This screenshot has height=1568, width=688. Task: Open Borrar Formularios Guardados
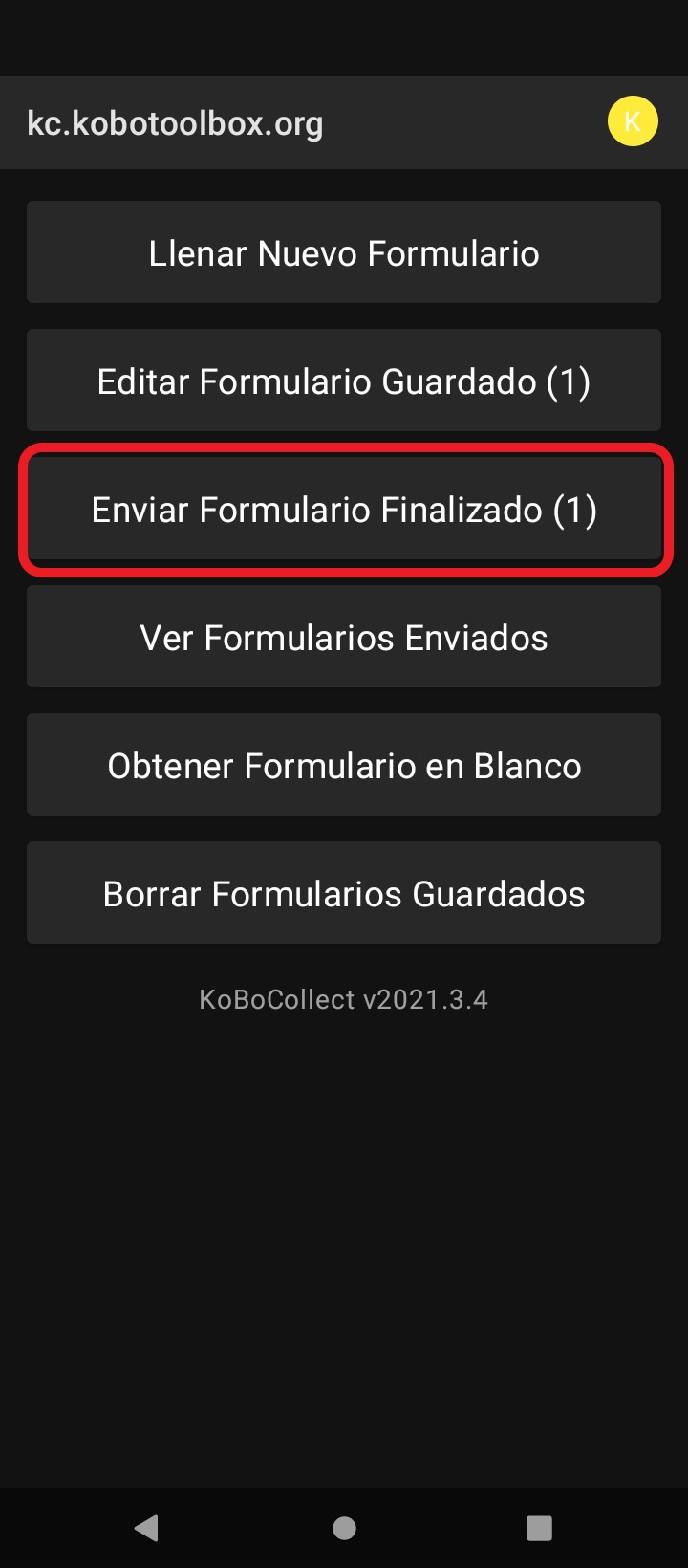tap(344, 893)
